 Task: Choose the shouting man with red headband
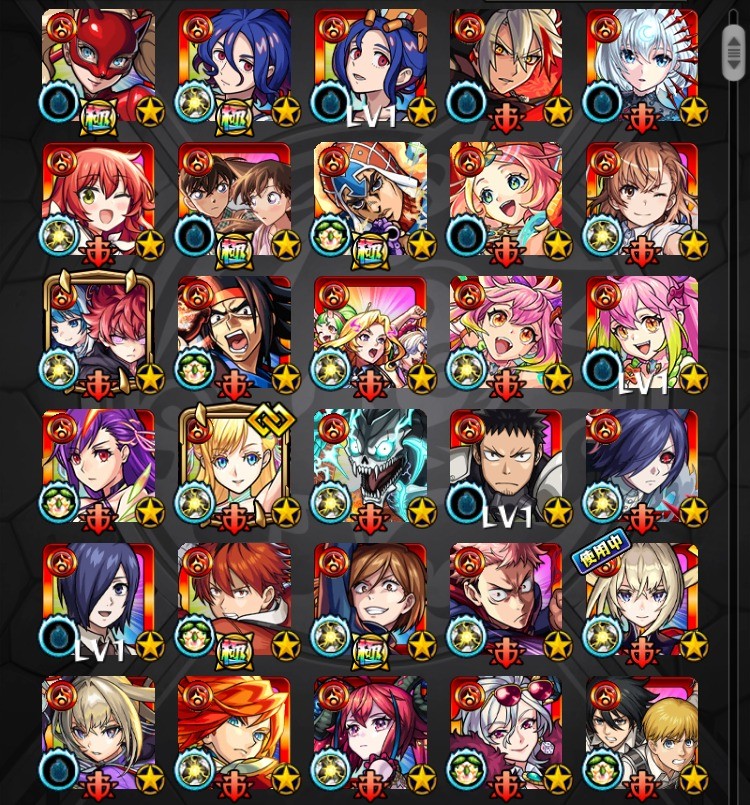[234, 333]
